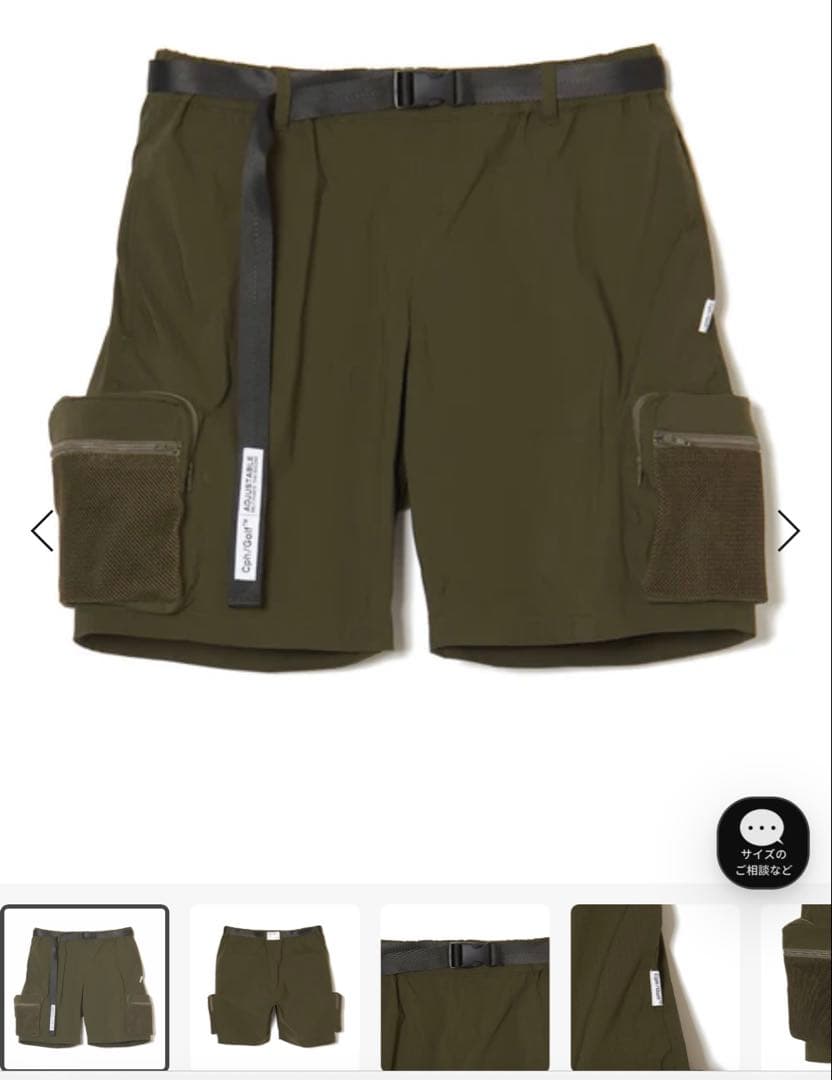832x1080 pixels.
Task: Show the next product image
Action: pyautogui.click(x=788, y=531)
